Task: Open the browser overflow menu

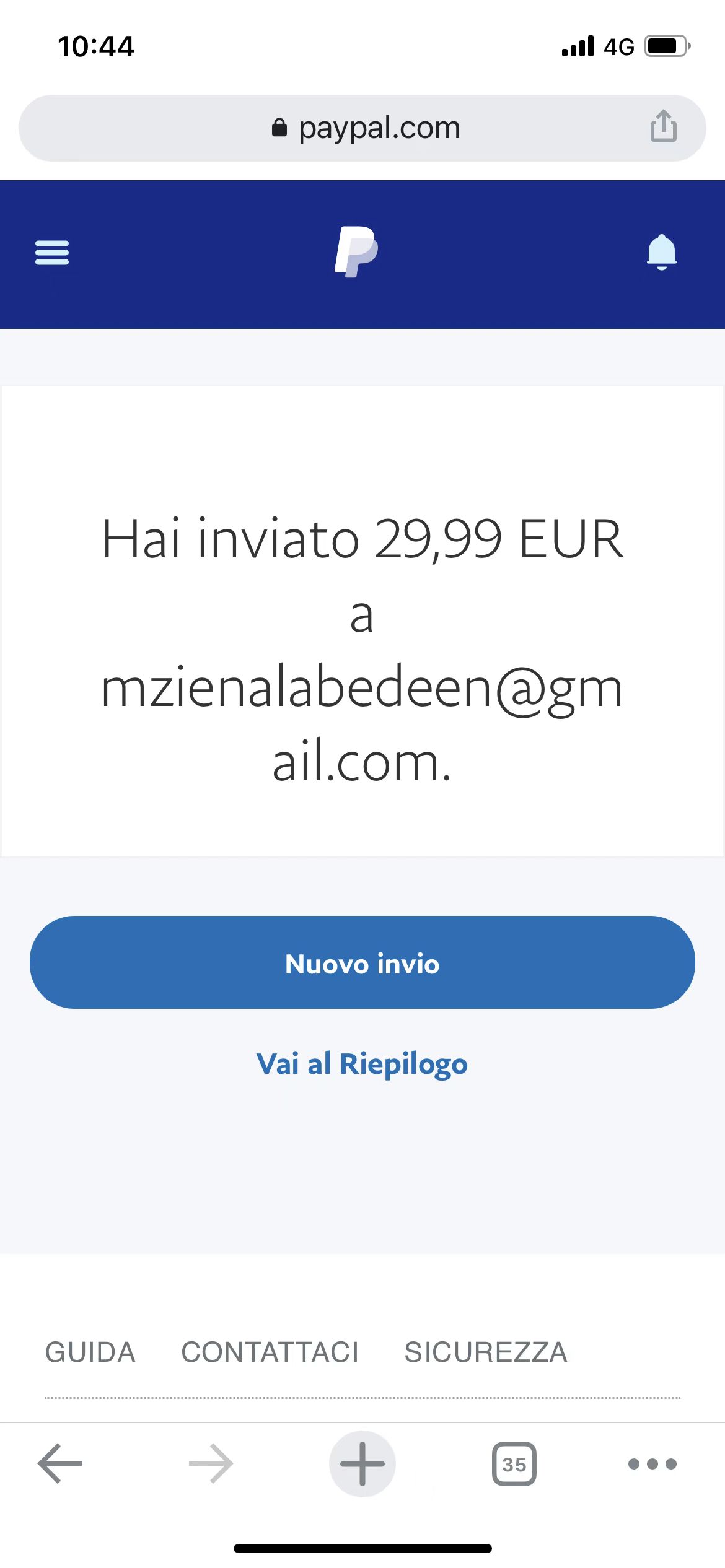Action: pyautogui.click(x=652, y=1464)
